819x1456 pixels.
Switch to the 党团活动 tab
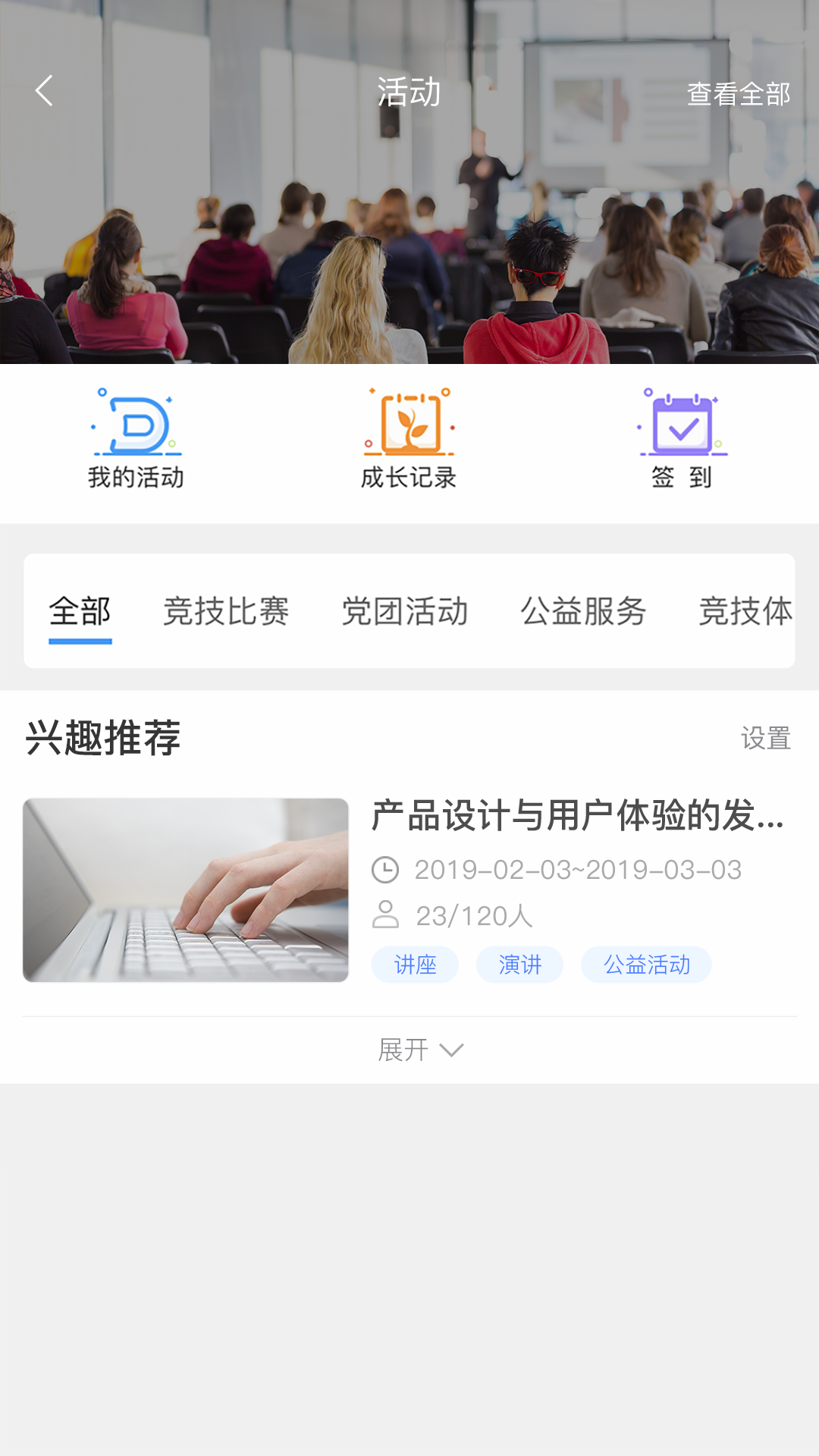[x=404, y=611]
